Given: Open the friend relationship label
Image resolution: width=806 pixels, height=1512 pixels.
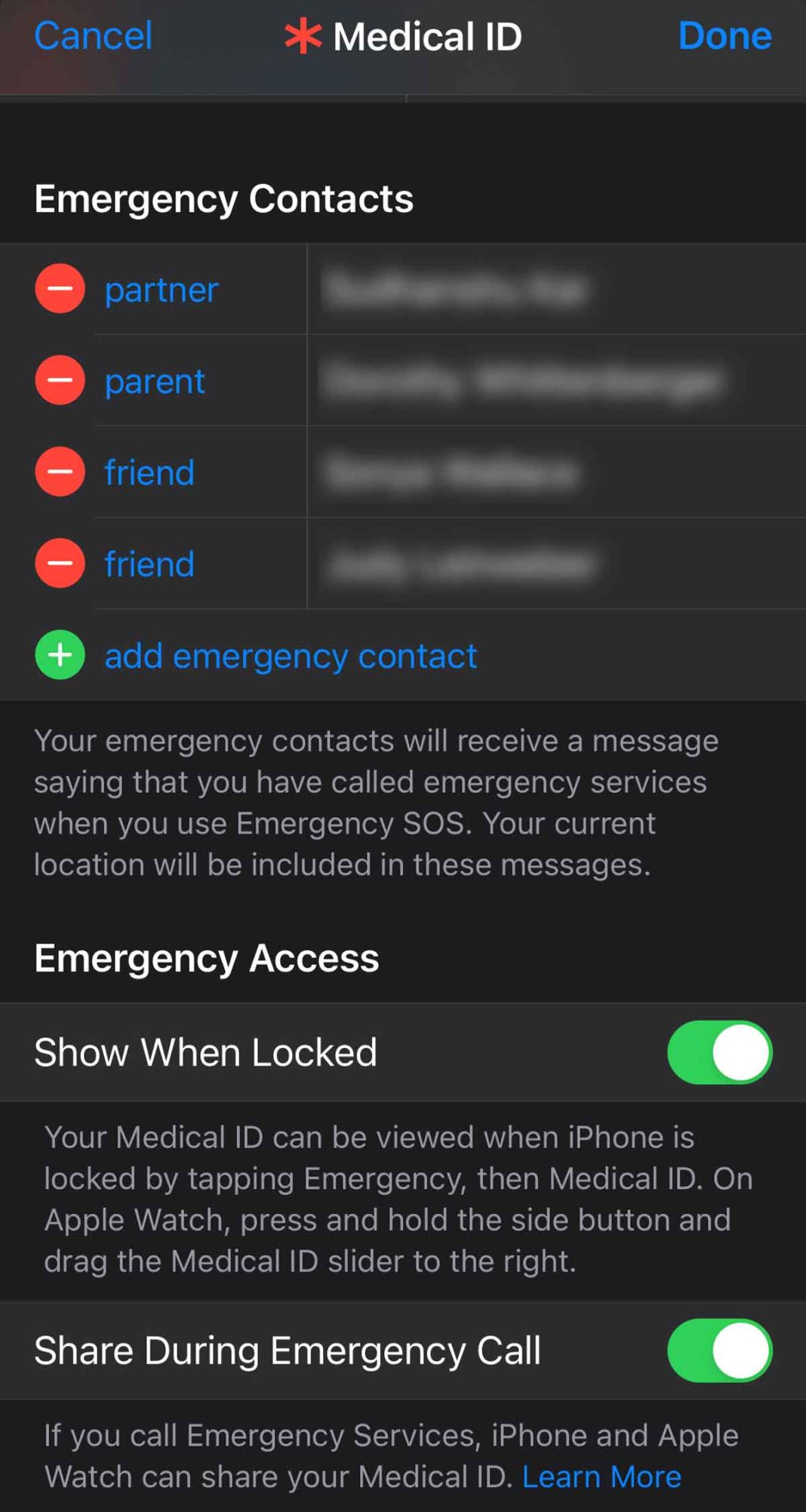Looking at the screenshot, I should [x=148, y=473].
